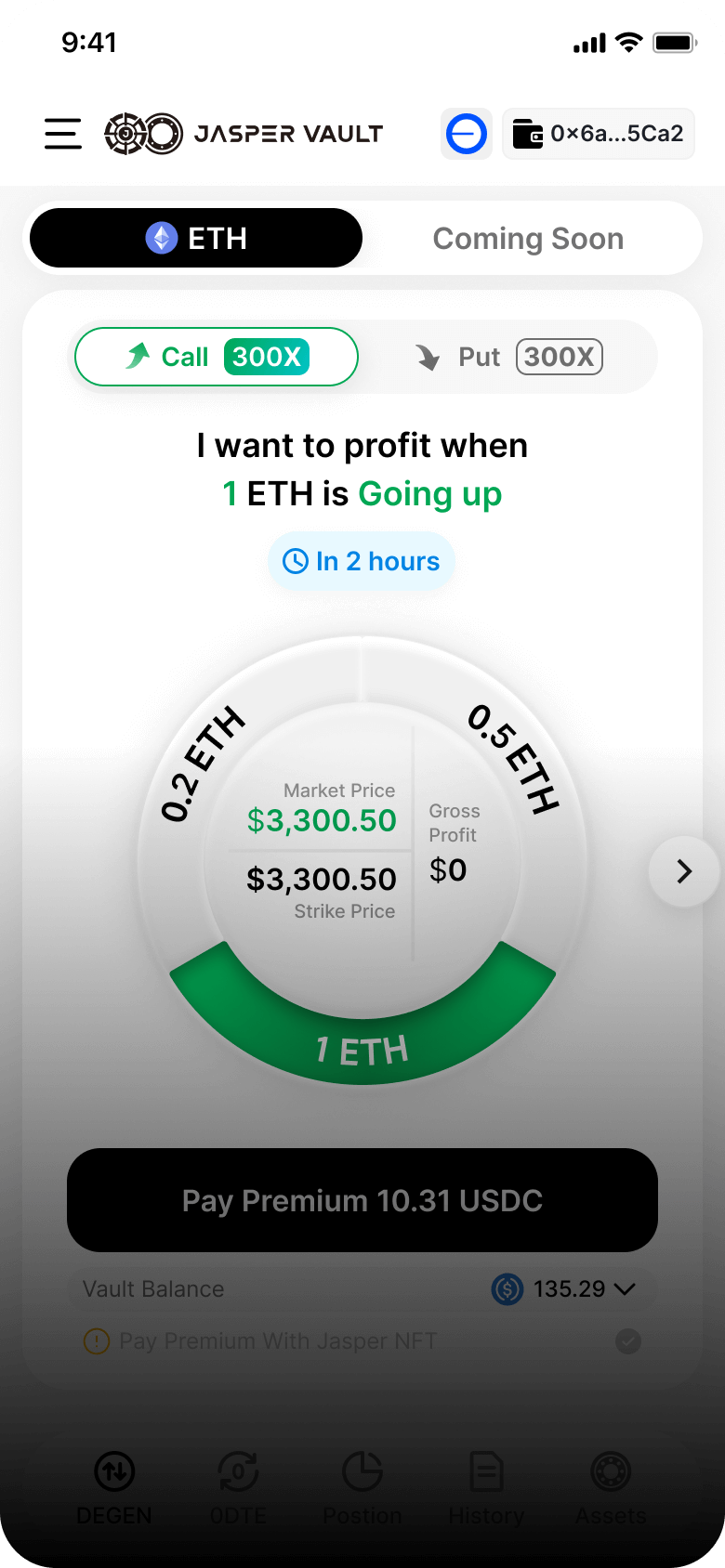Switch to the 0DTE tab
The image size is (725, 1568).
[238, 1488]
